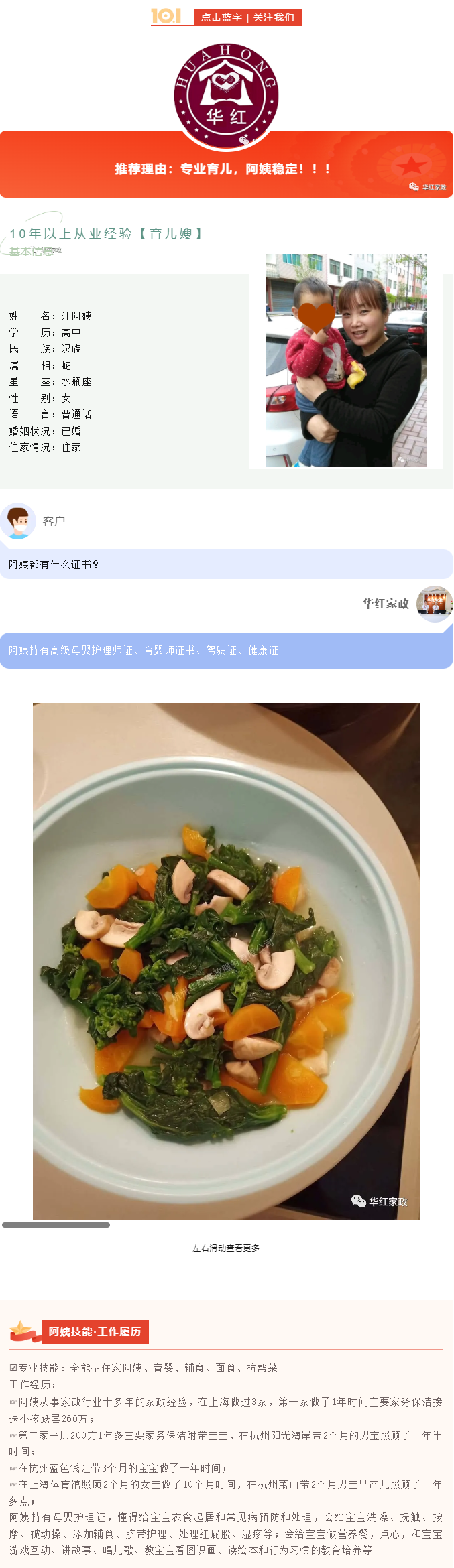Open the vegetable dish photo full screen
The height and width of the screenshot is (1568, 454).
pyautogui.click(x=227, y=960)
